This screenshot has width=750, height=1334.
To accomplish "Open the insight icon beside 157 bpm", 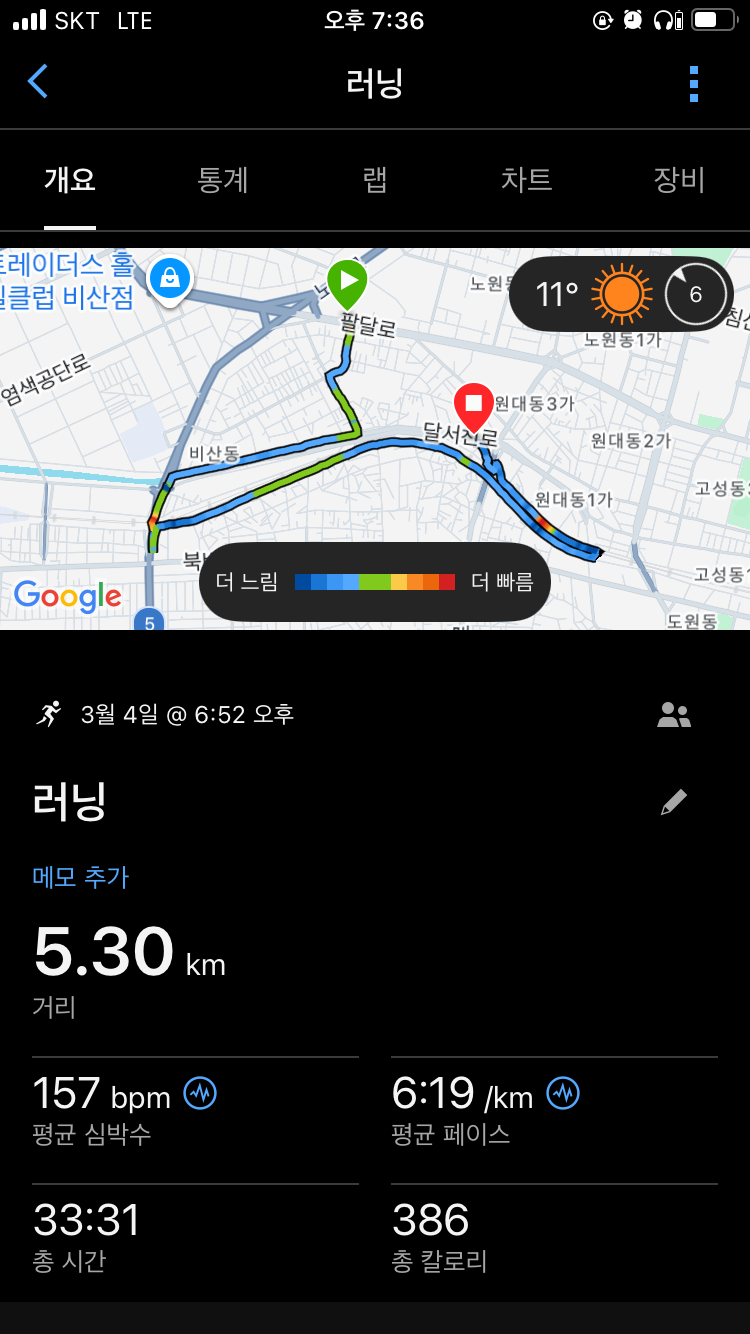I will coord(200,1093).
